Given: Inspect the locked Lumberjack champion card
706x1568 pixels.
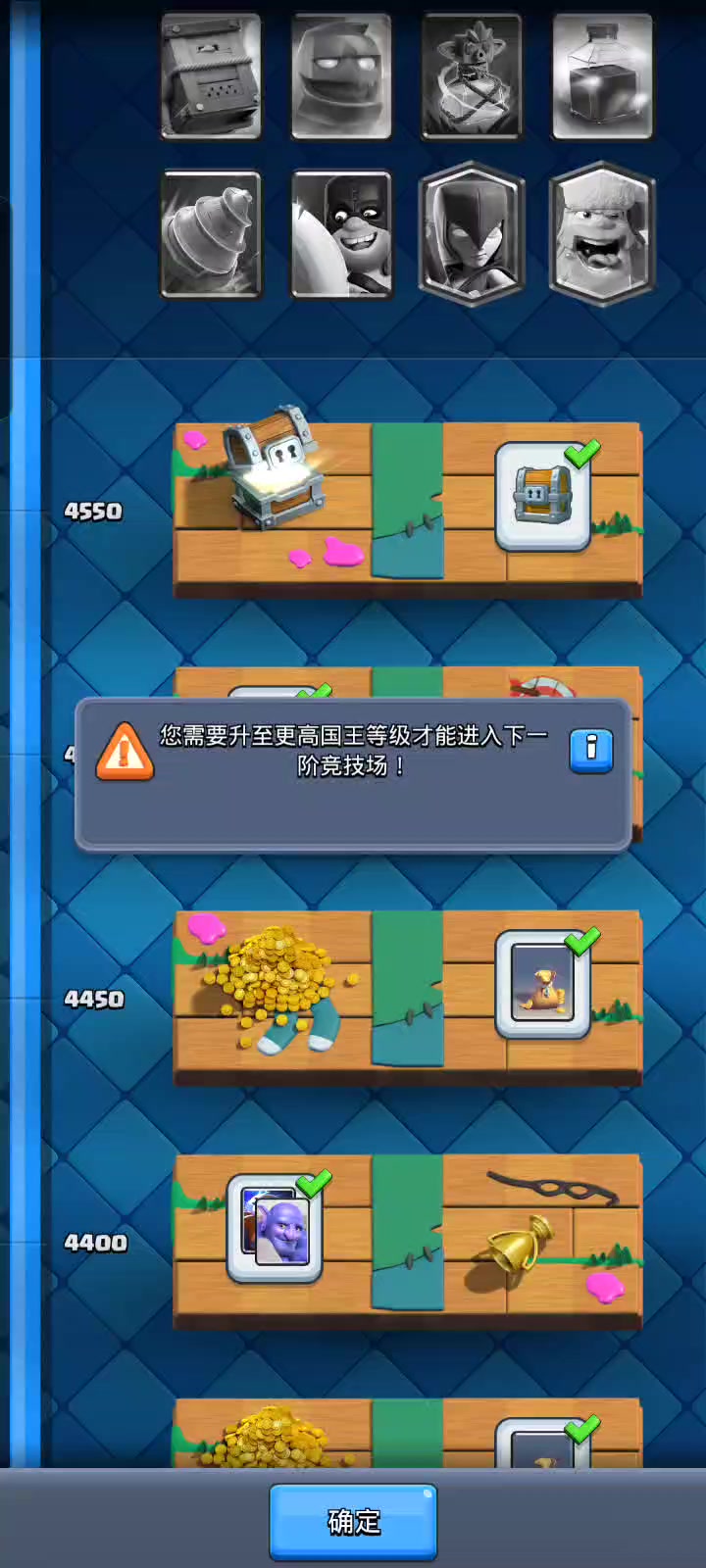Looking at the screenshot, I should click(601, 233).
